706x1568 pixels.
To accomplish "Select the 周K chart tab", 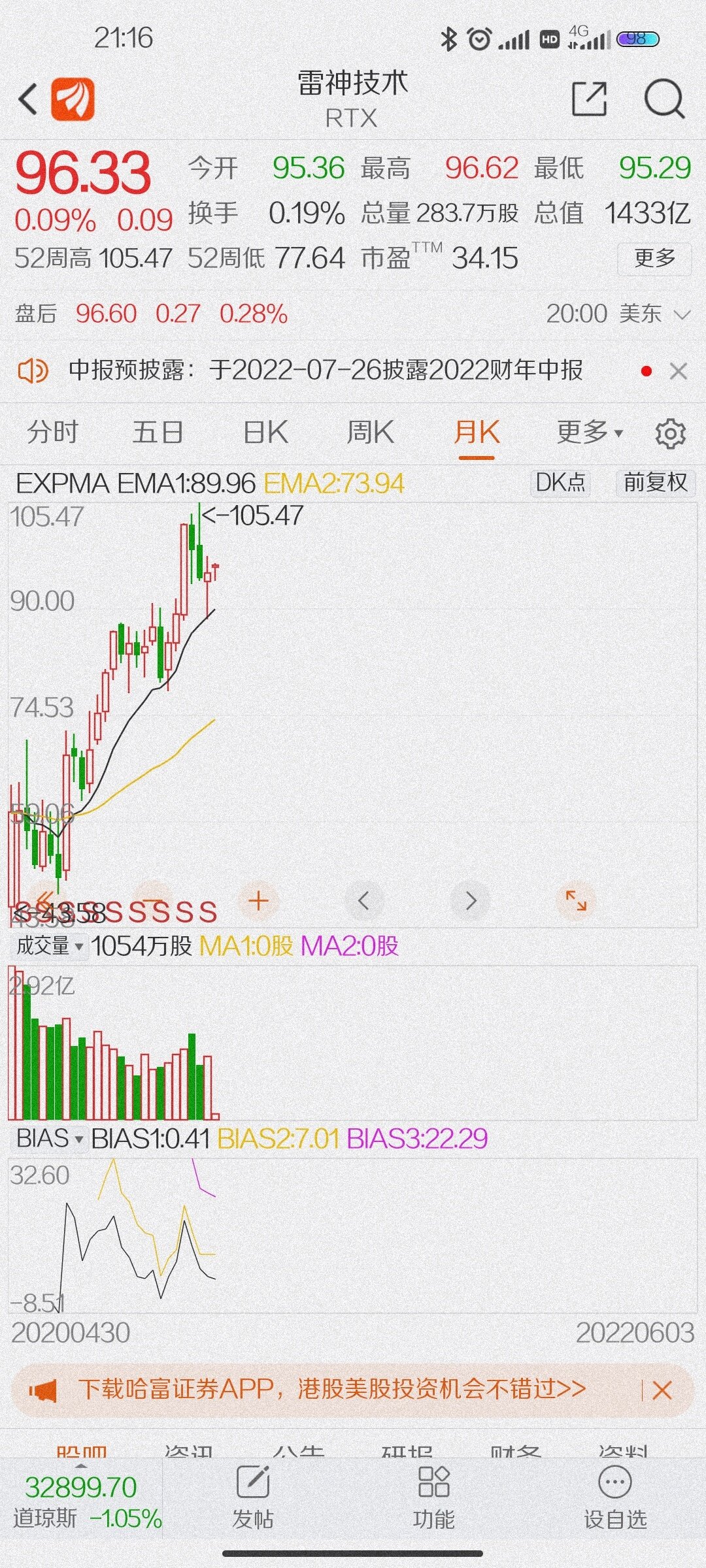I will (x=370, y=433).
